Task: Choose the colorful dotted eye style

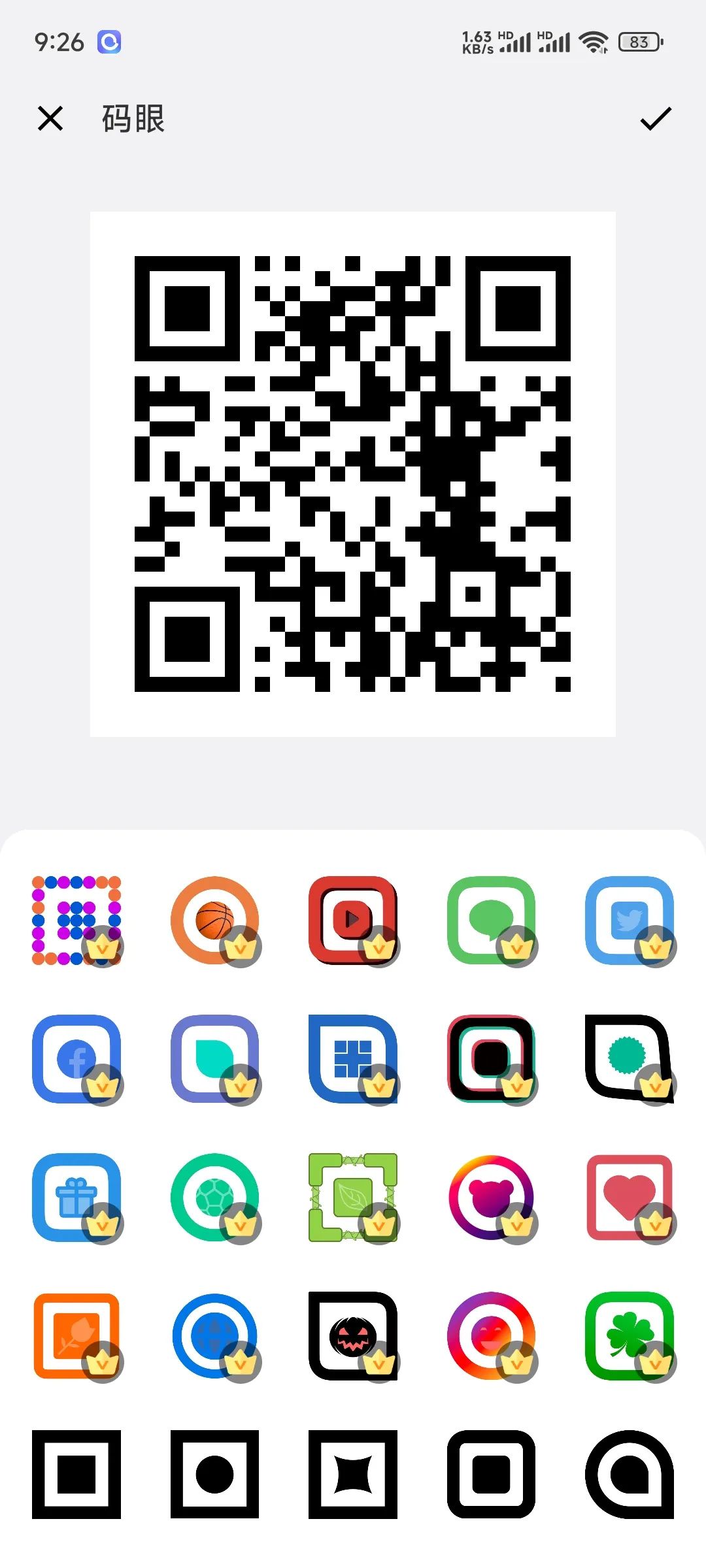Action: pyautogui.click(x=76, y=920)
